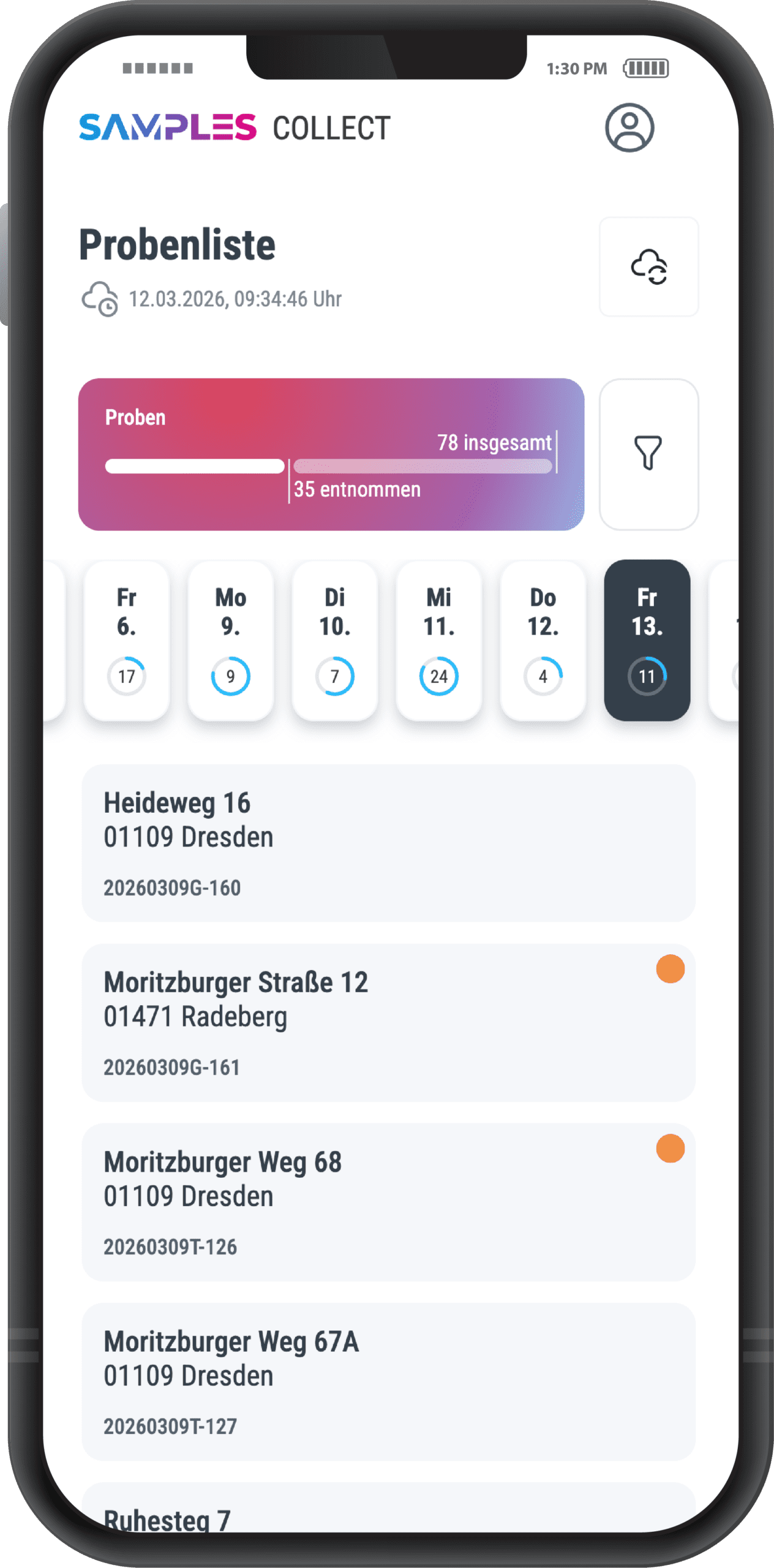Open the Ruhesteg 7 sample
The height and width of the screenshot is (1568, 774).
(388, 1513)
